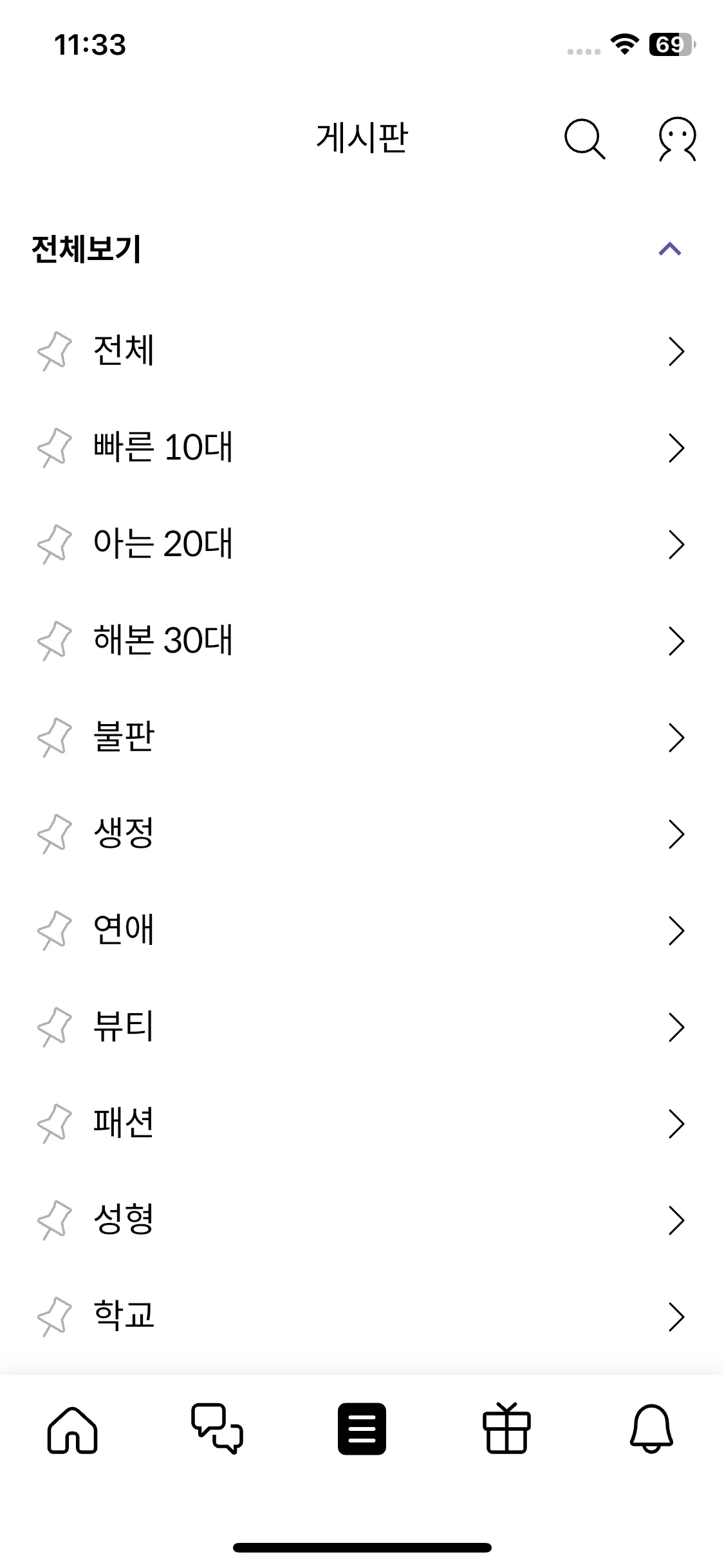Viewport: 724px width, 1568px height.
Task: Open the 아는 20대 board
Action: pos(360,544)
